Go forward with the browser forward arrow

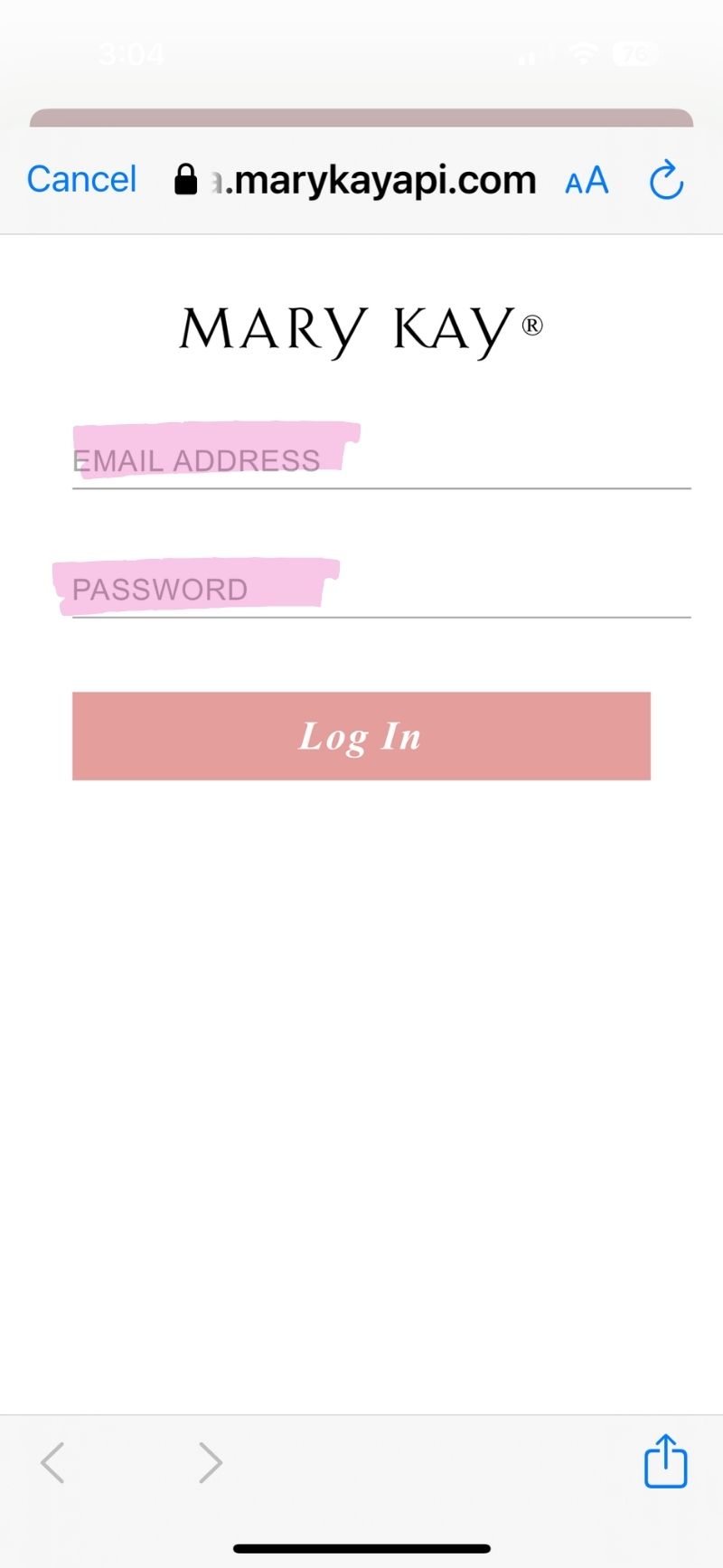pos(210,1462)
